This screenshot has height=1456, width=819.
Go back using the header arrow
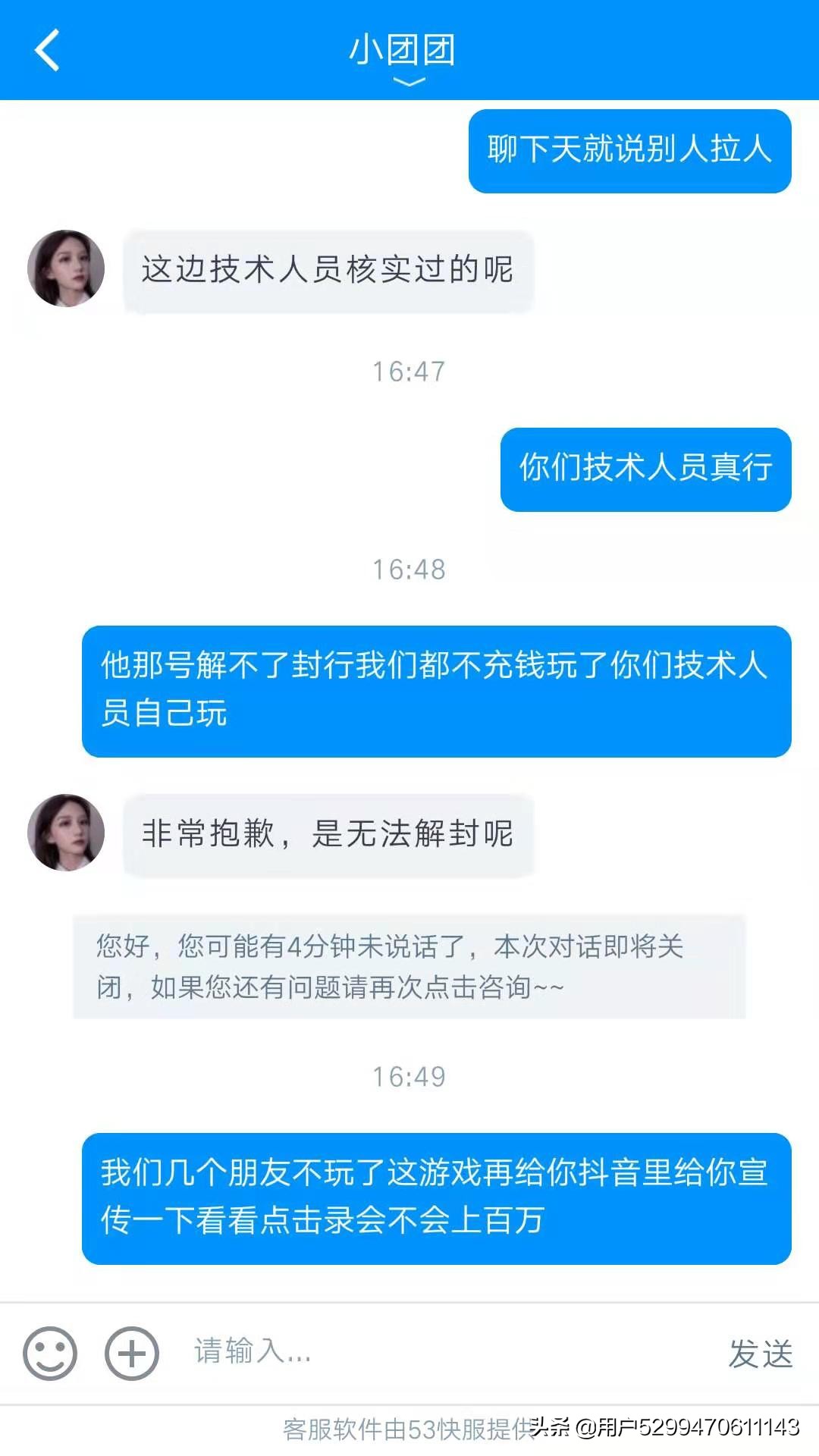point(47,50)
